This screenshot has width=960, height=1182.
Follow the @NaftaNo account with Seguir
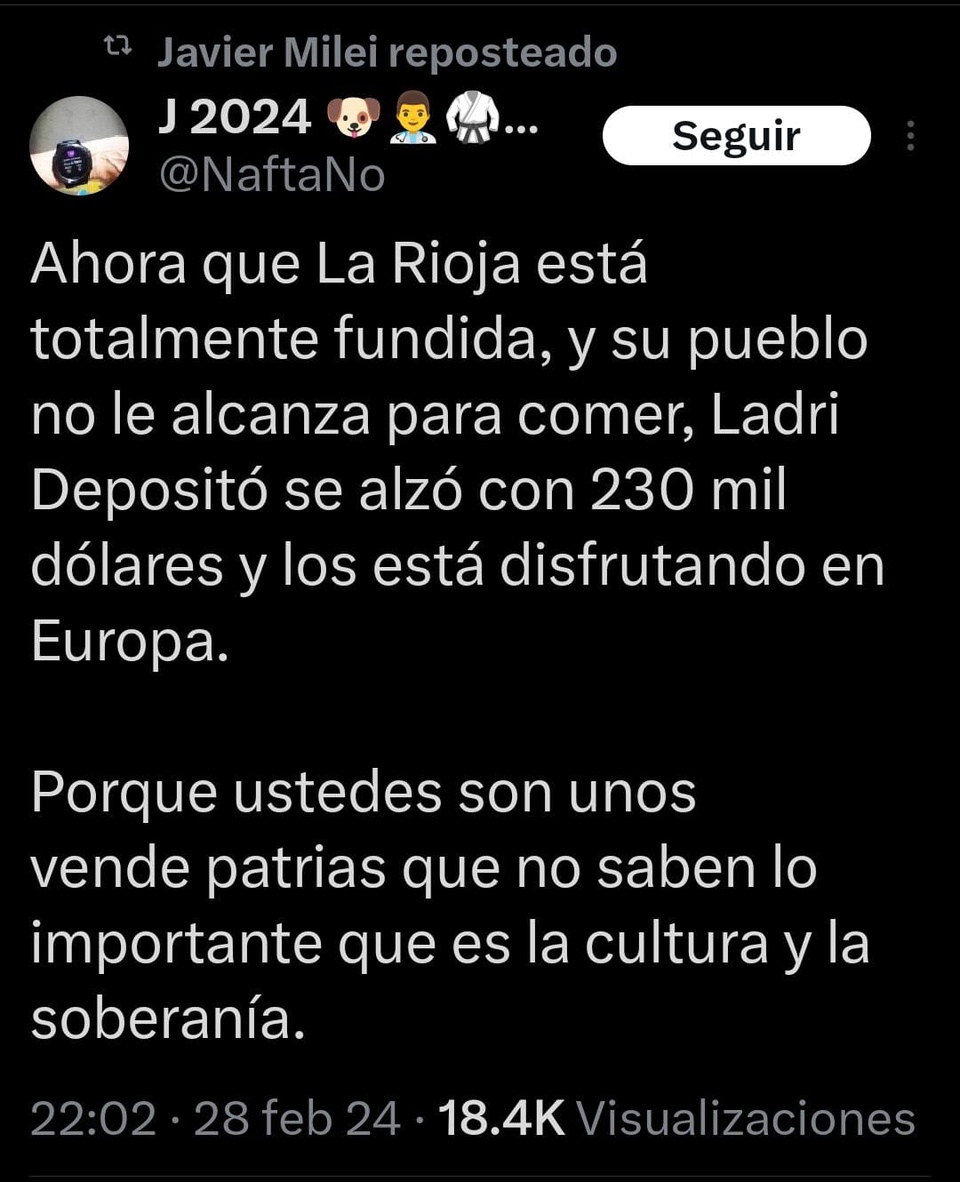click(x=736, y=135)
